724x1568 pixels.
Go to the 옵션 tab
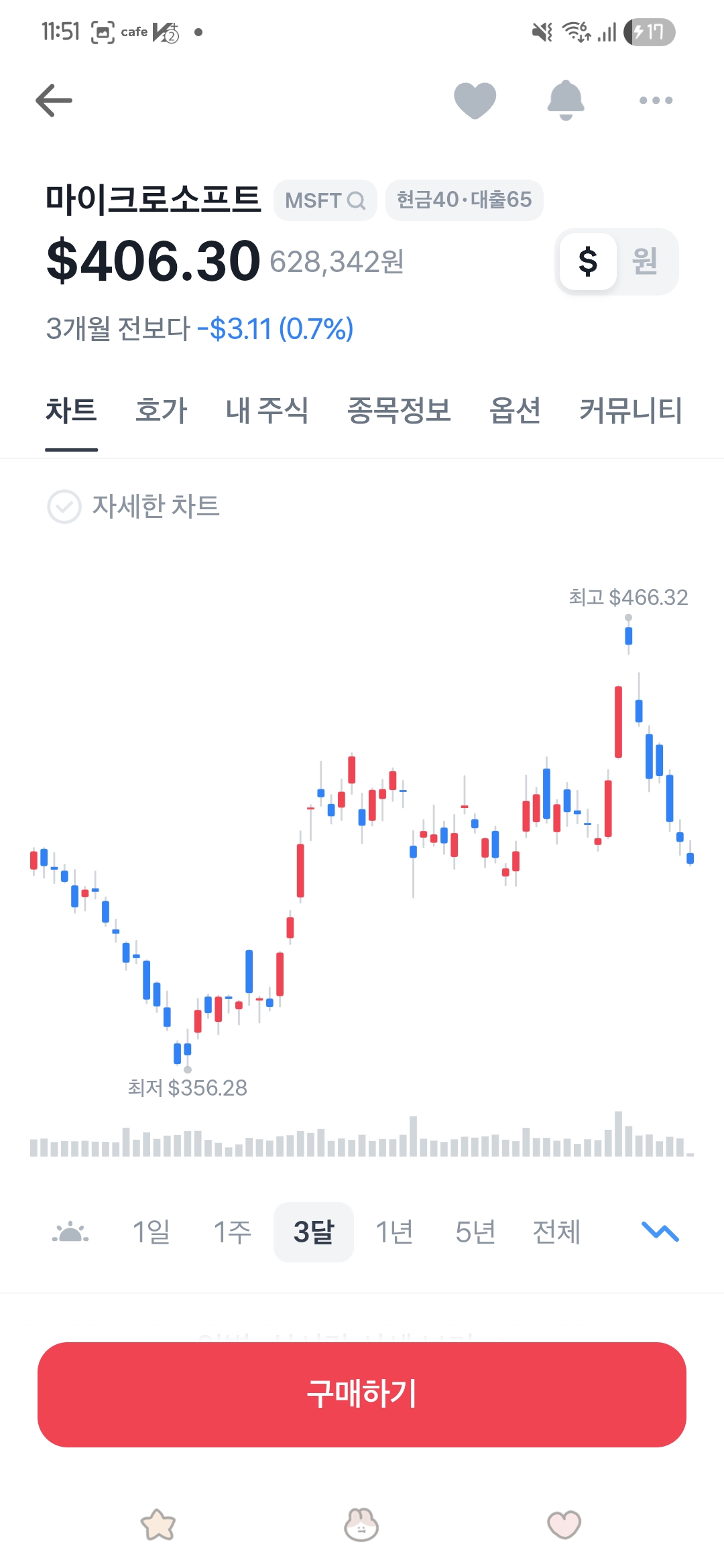pyautogui.click(x=515, y=410)
